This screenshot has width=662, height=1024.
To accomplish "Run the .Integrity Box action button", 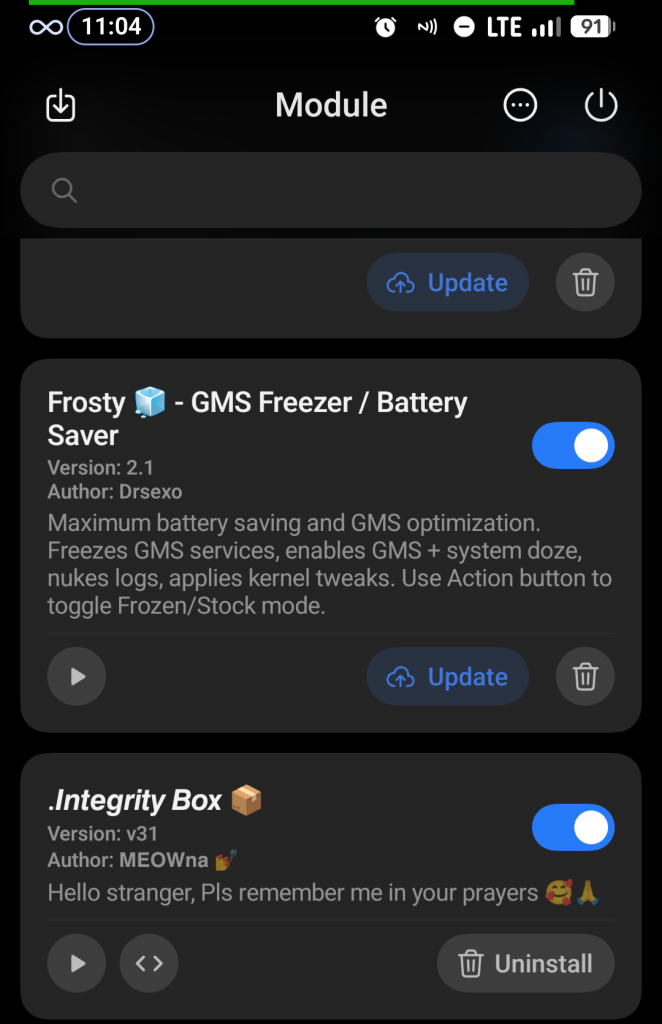I will pos(77,964).
